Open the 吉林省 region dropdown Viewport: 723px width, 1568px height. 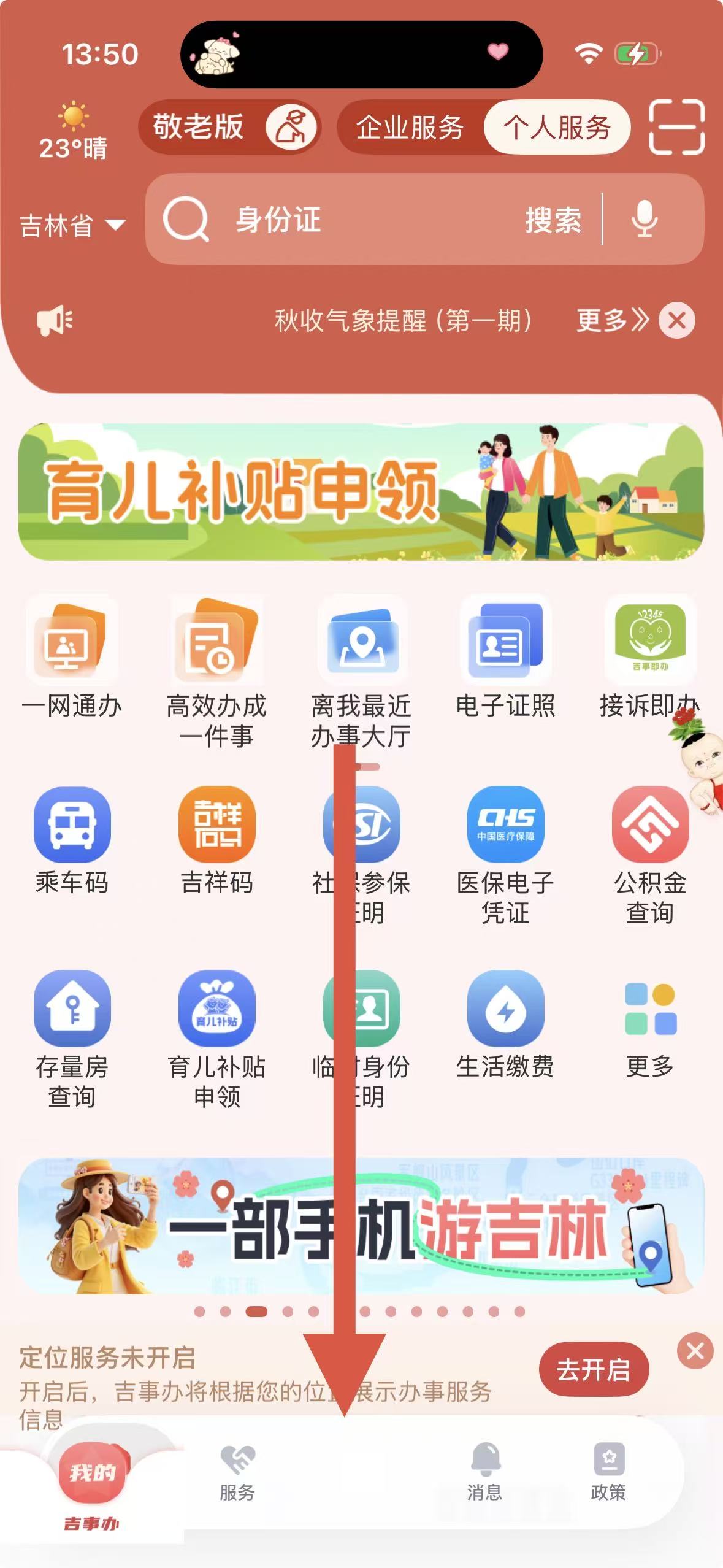pyautogui.click(x=72, y=225)
